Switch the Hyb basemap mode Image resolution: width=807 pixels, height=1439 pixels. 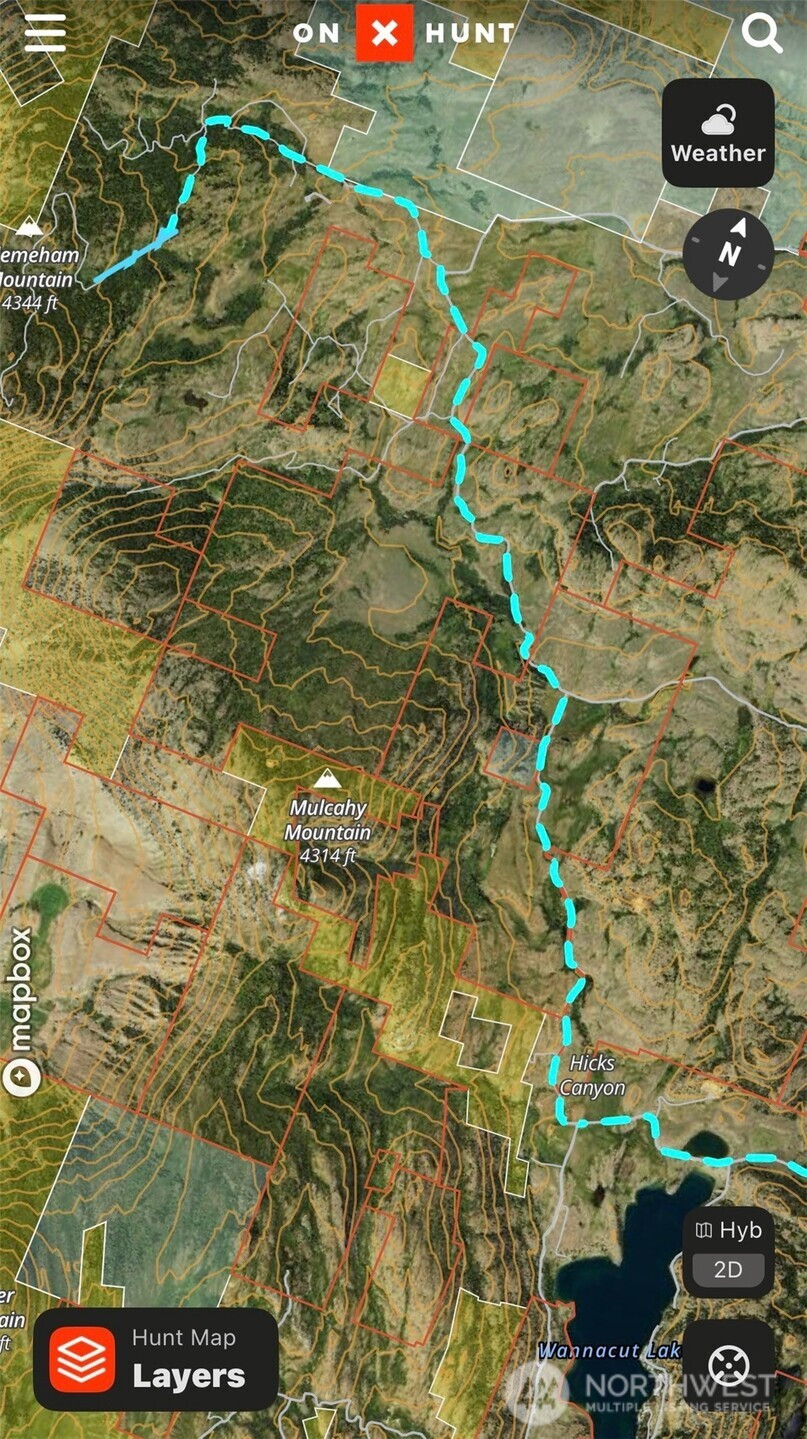tap(728, 1230)
